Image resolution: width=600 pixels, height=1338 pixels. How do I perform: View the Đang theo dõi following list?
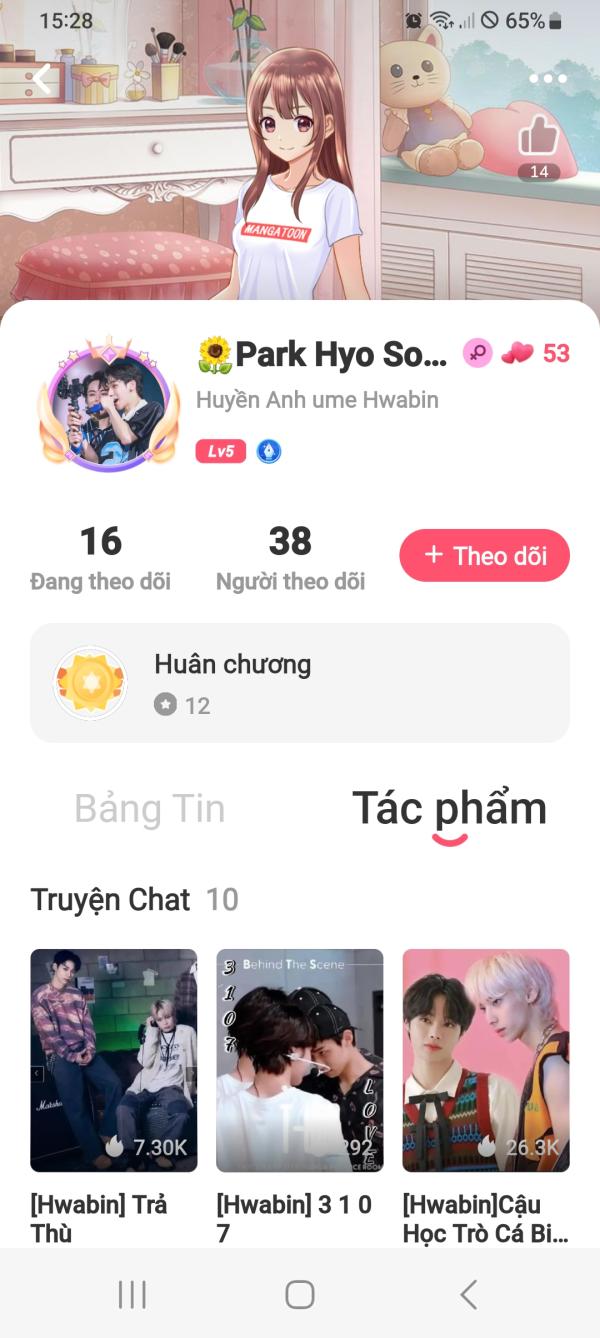coord(100,558)
